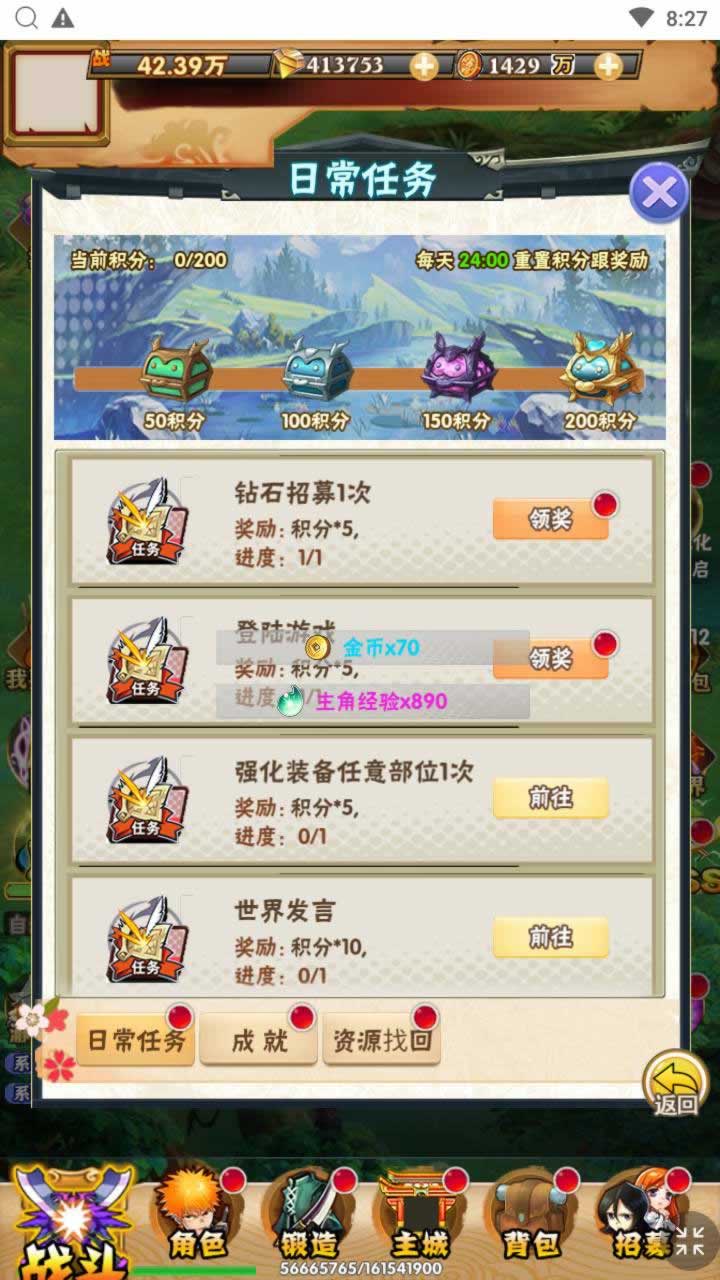Go to 强化装备任意部位1次 task
The width and height of the screenshot is (720, 1280).
tap(550, 798)
